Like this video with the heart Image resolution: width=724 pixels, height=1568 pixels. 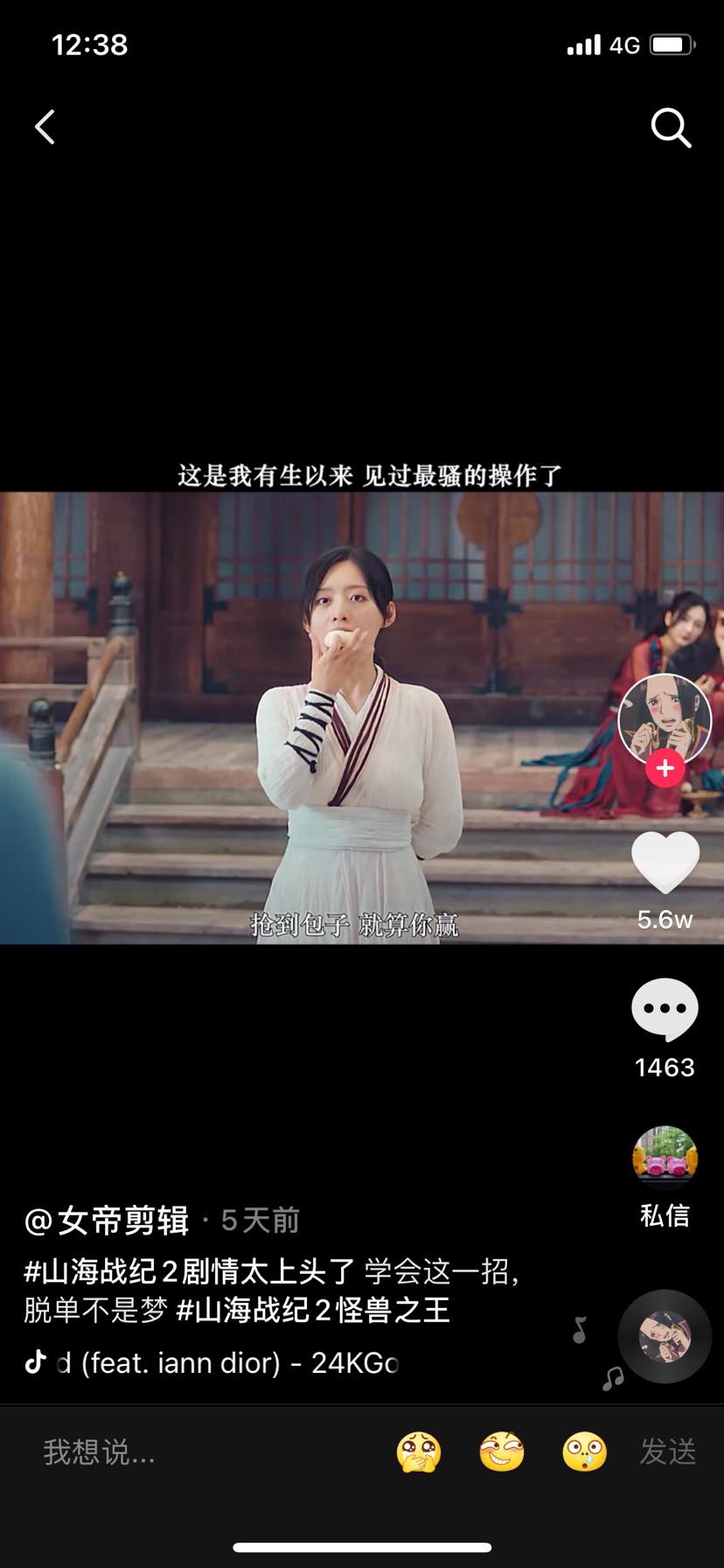[665, 862]
